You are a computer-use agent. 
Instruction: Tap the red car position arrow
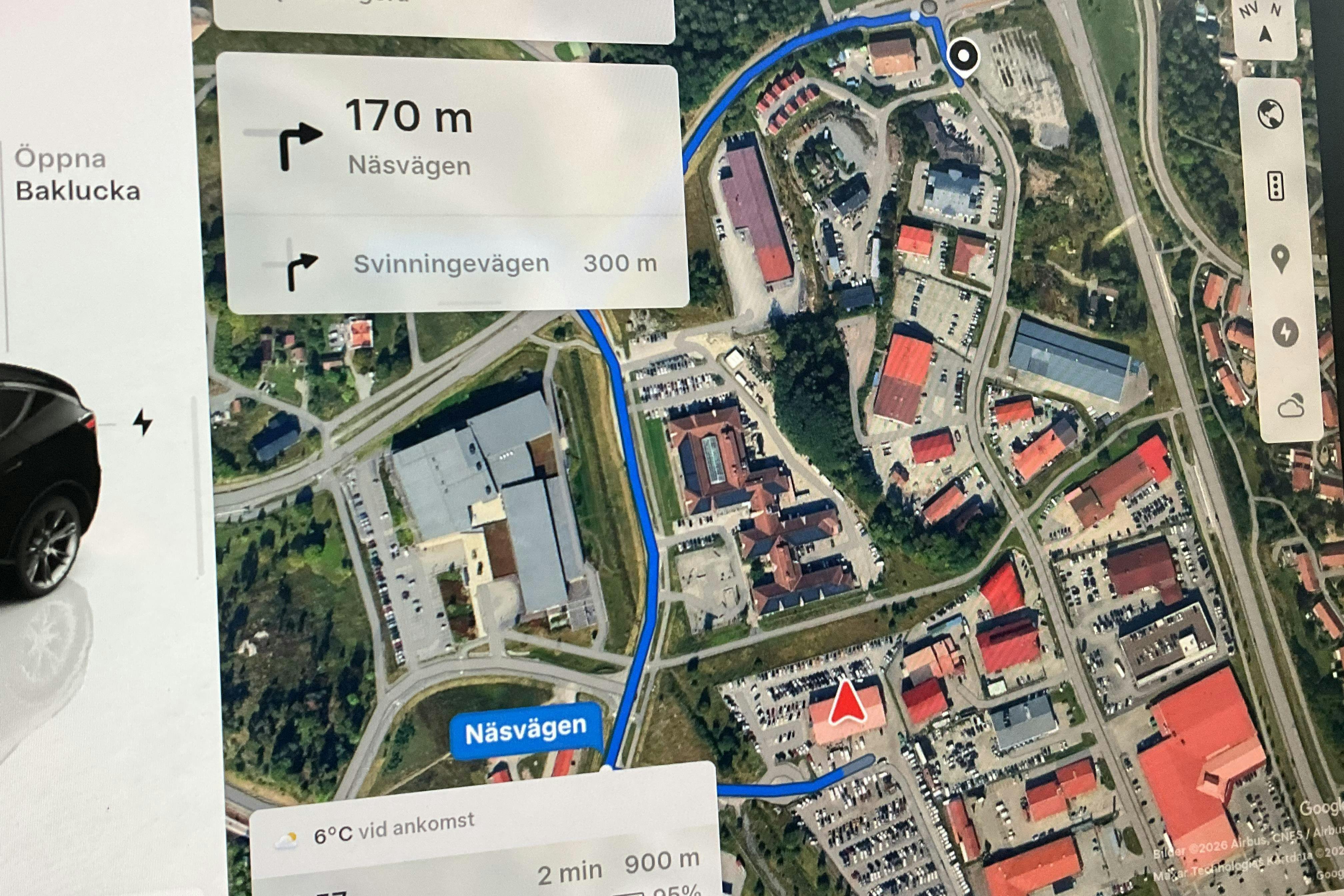847,705
